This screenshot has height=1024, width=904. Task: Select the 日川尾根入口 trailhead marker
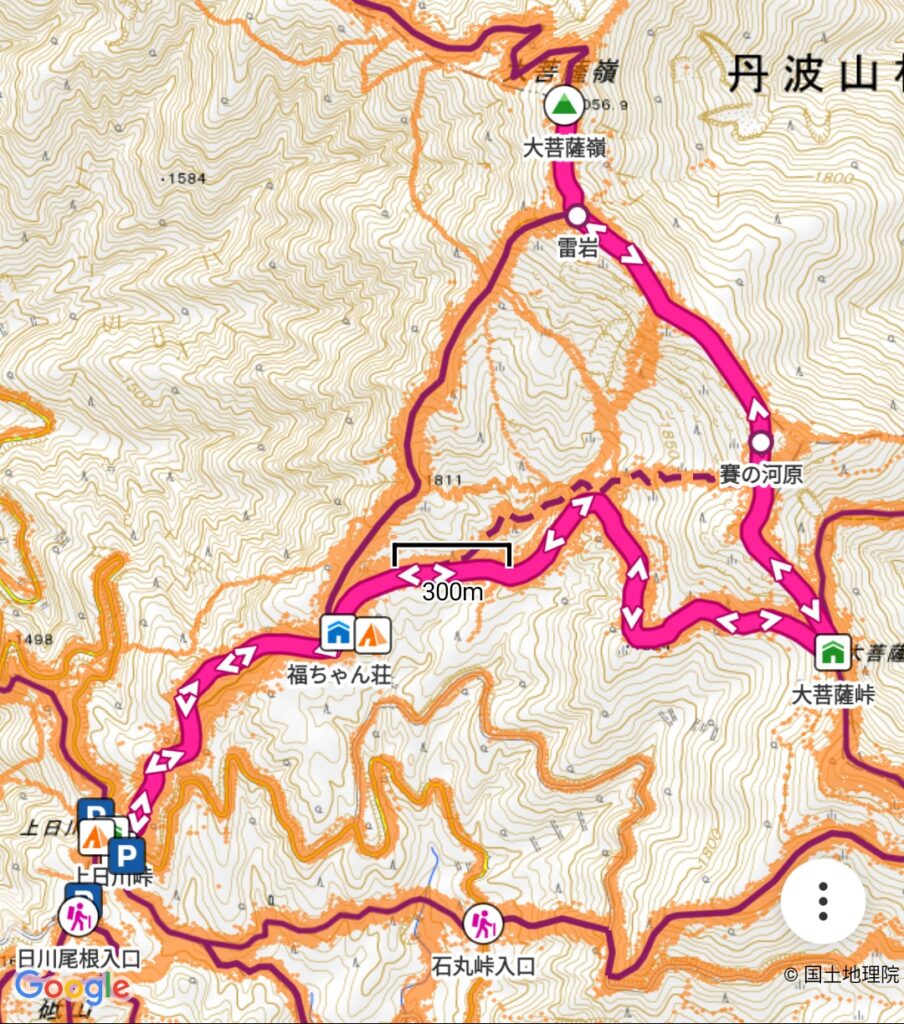77,916
